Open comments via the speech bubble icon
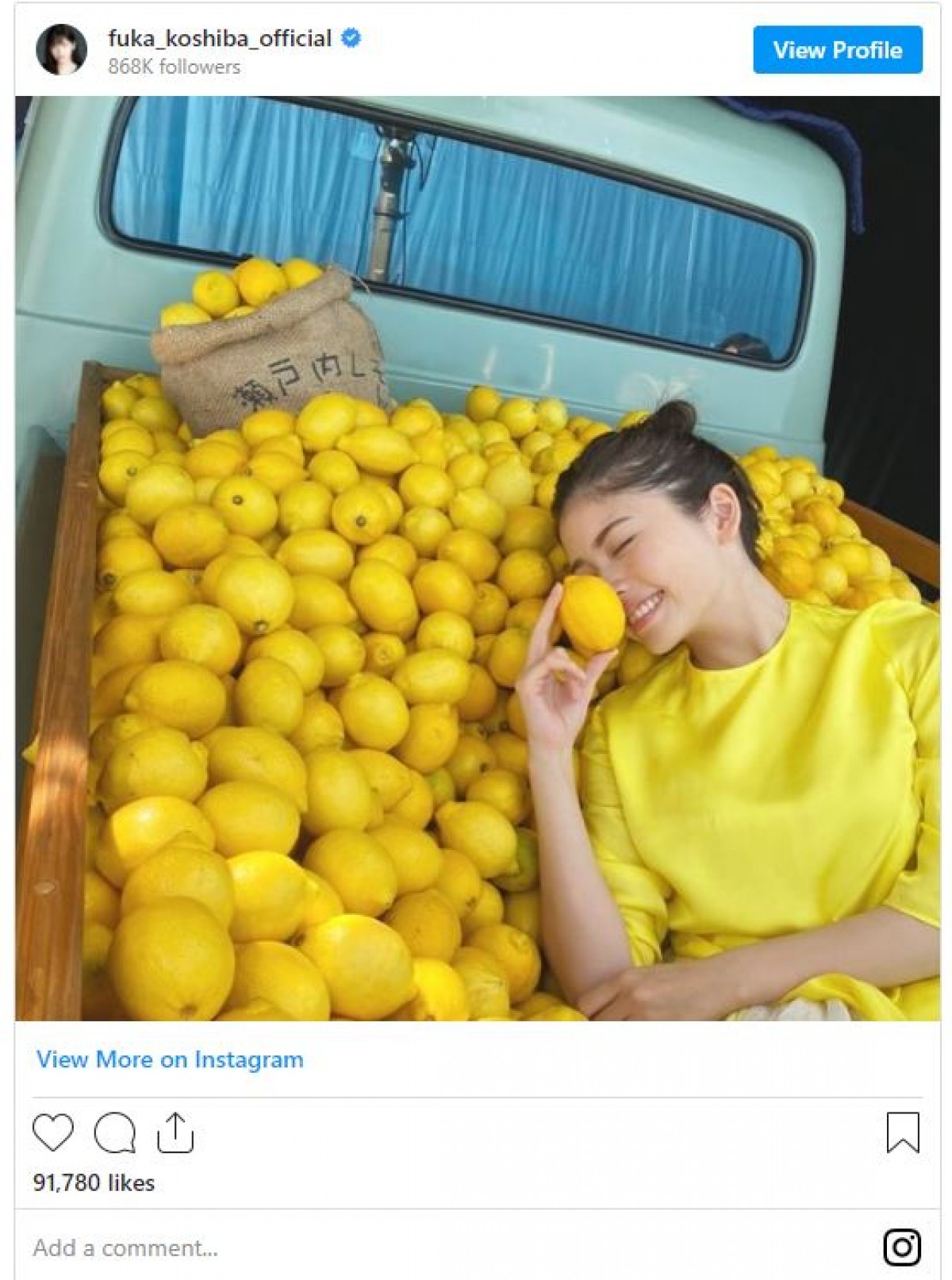Image resolution: width=952 pixels, height=1280 pixels. coord(115,1132)
